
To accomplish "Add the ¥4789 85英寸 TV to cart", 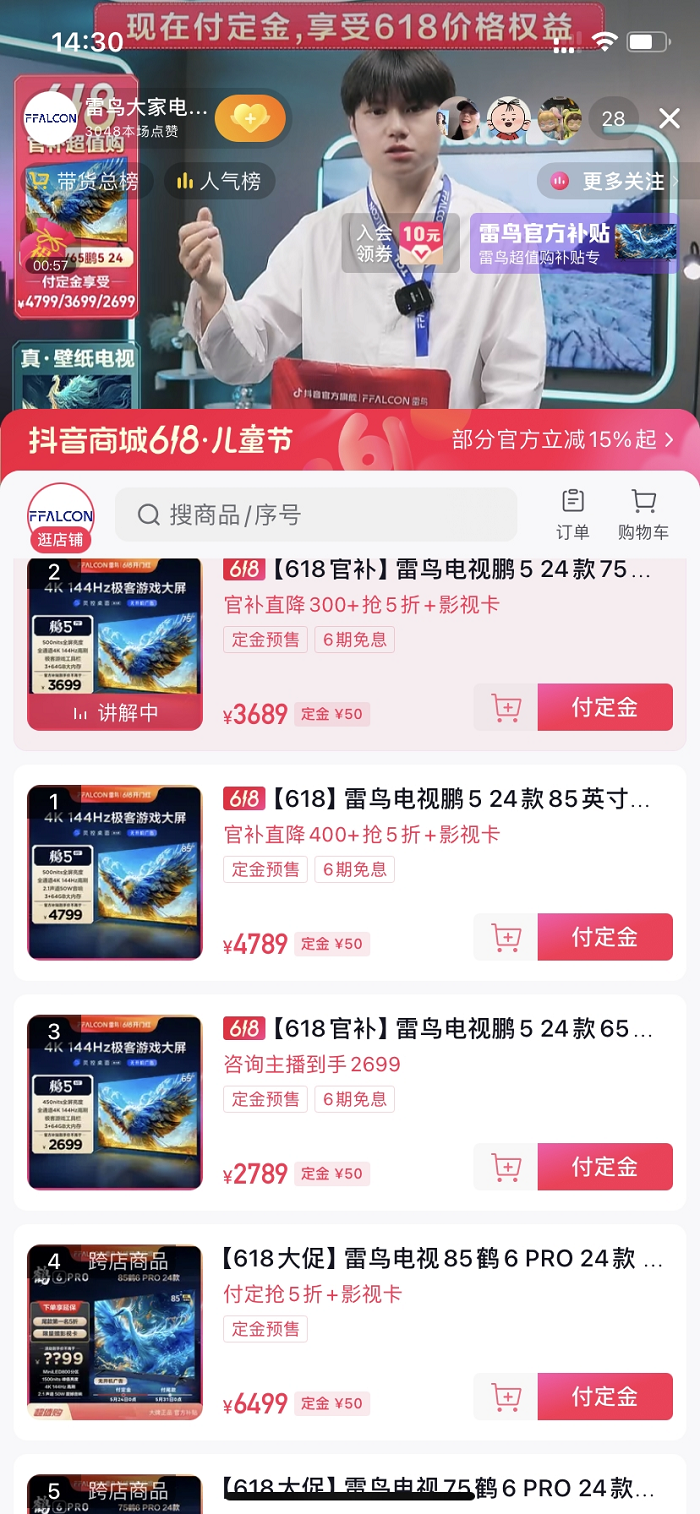I will pos(506,937).
